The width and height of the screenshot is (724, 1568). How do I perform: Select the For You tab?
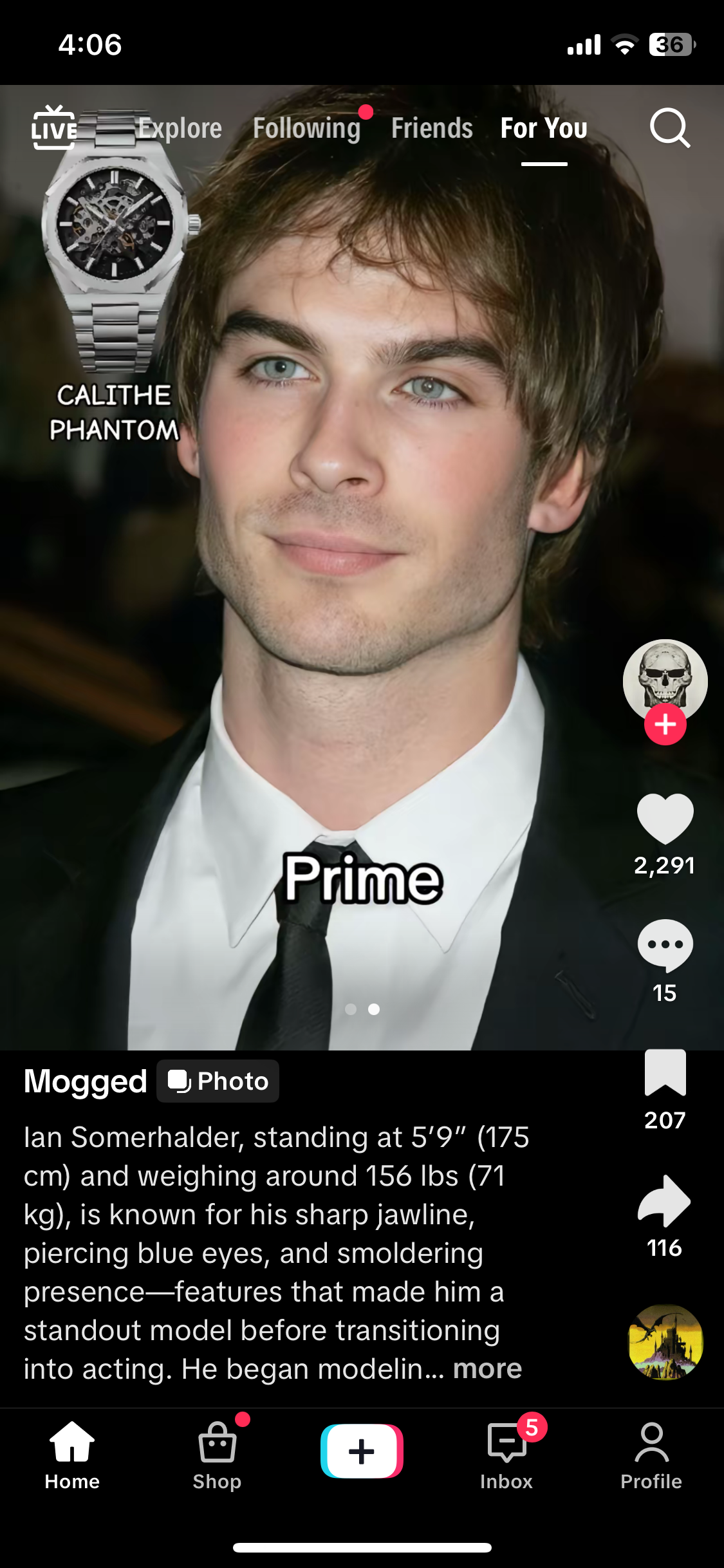544,128
